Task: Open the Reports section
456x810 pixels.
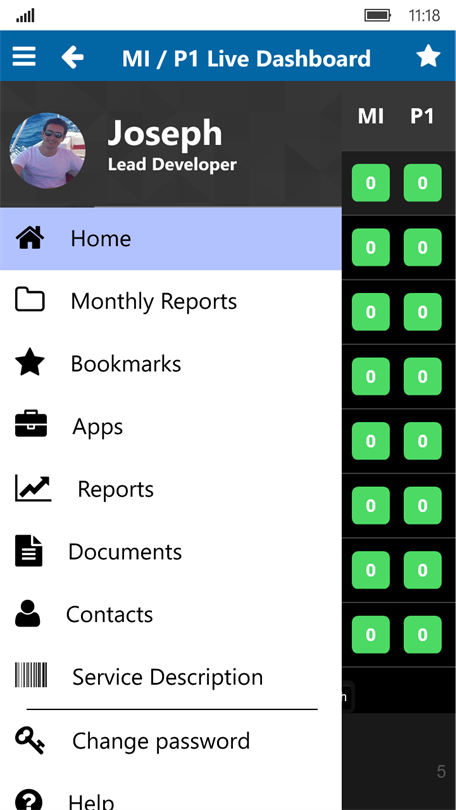Action: click(x=170, y=489)
